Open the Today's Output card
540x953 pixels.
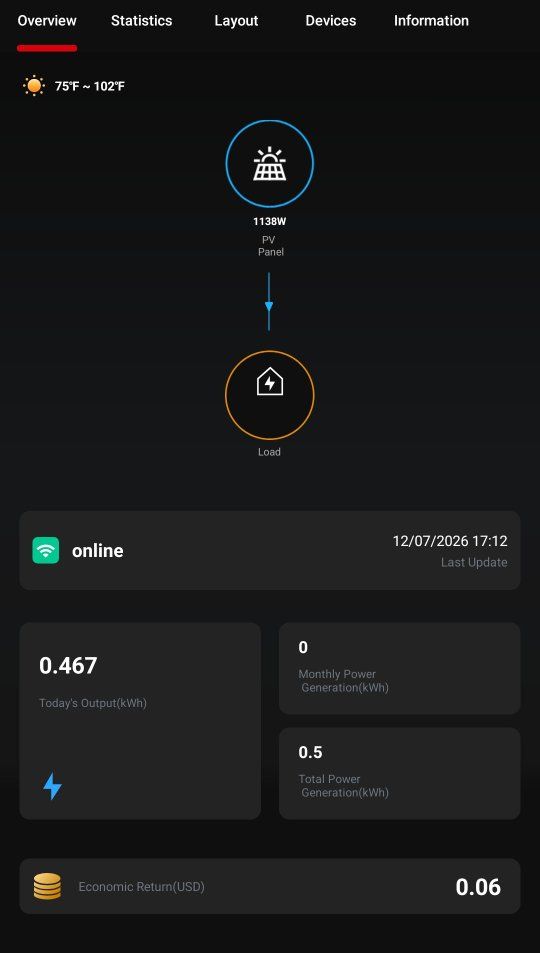coord(140,721)
